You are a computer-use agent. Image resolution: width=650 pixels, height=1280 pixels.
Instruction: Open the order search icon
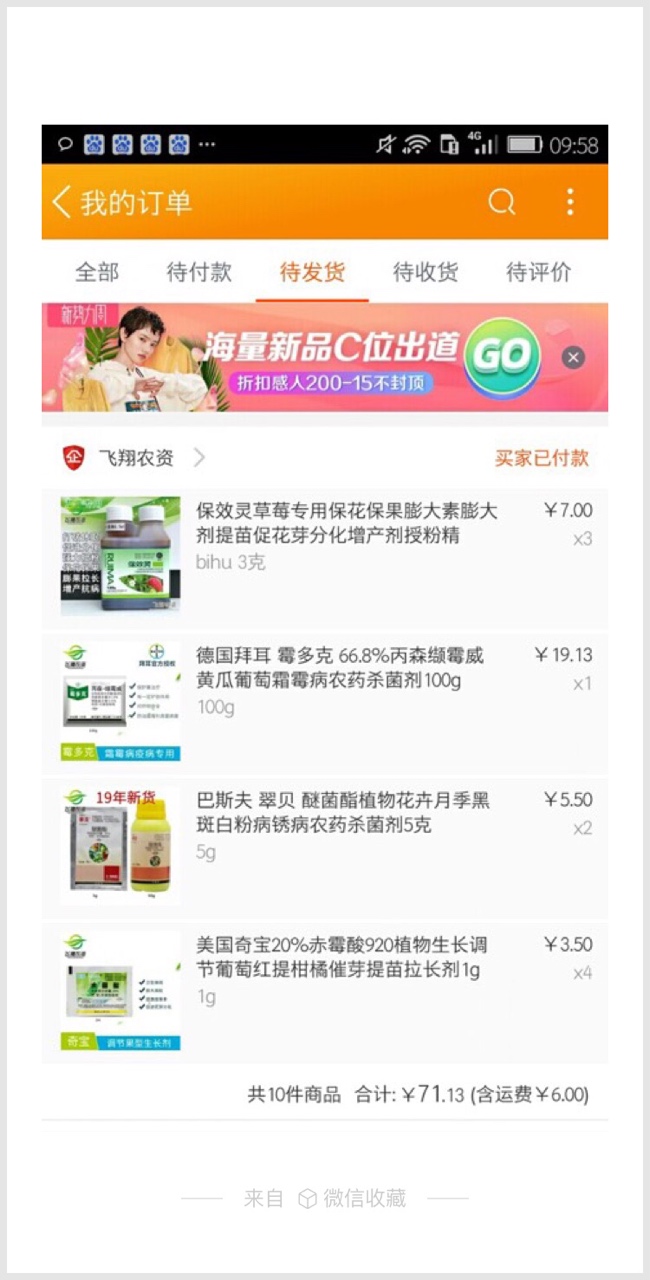coord(501,202)
